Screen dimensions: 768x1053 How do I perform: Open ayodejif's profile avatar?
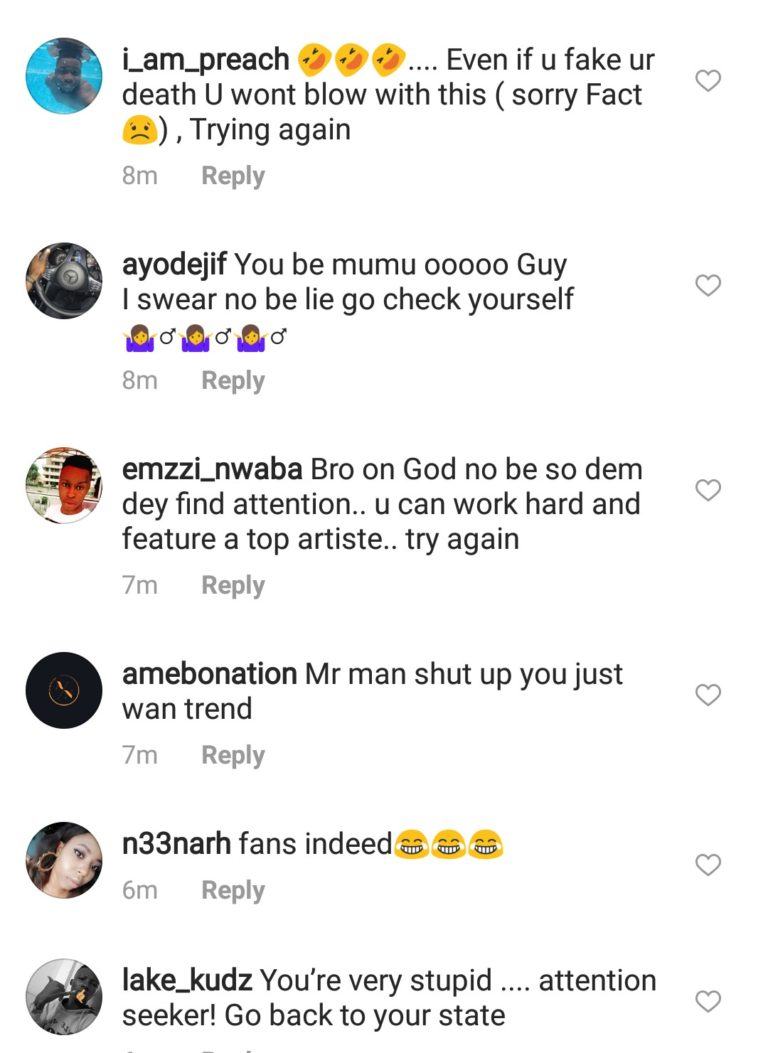[64, 281]
